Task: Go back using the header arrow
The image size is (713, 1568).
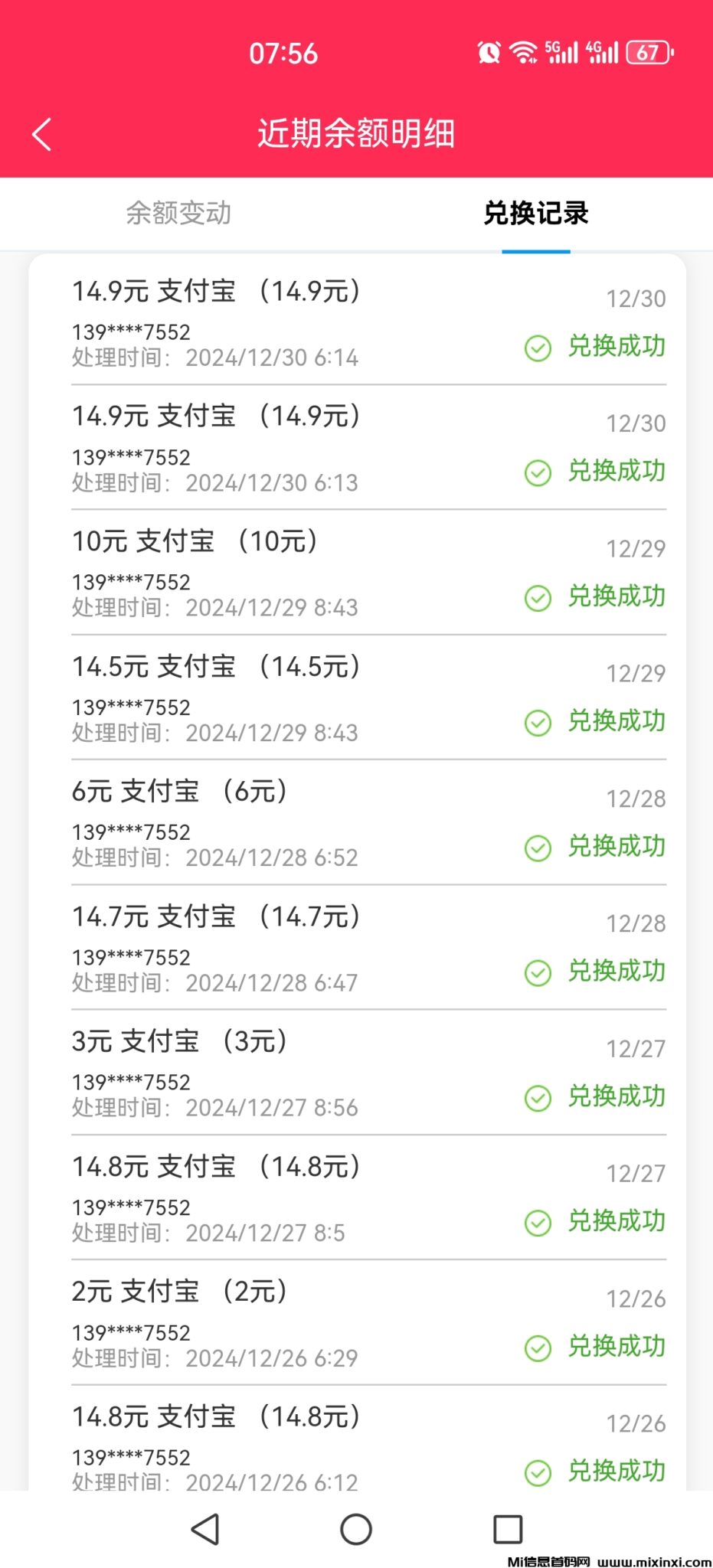Action: (x=42, y=135)
